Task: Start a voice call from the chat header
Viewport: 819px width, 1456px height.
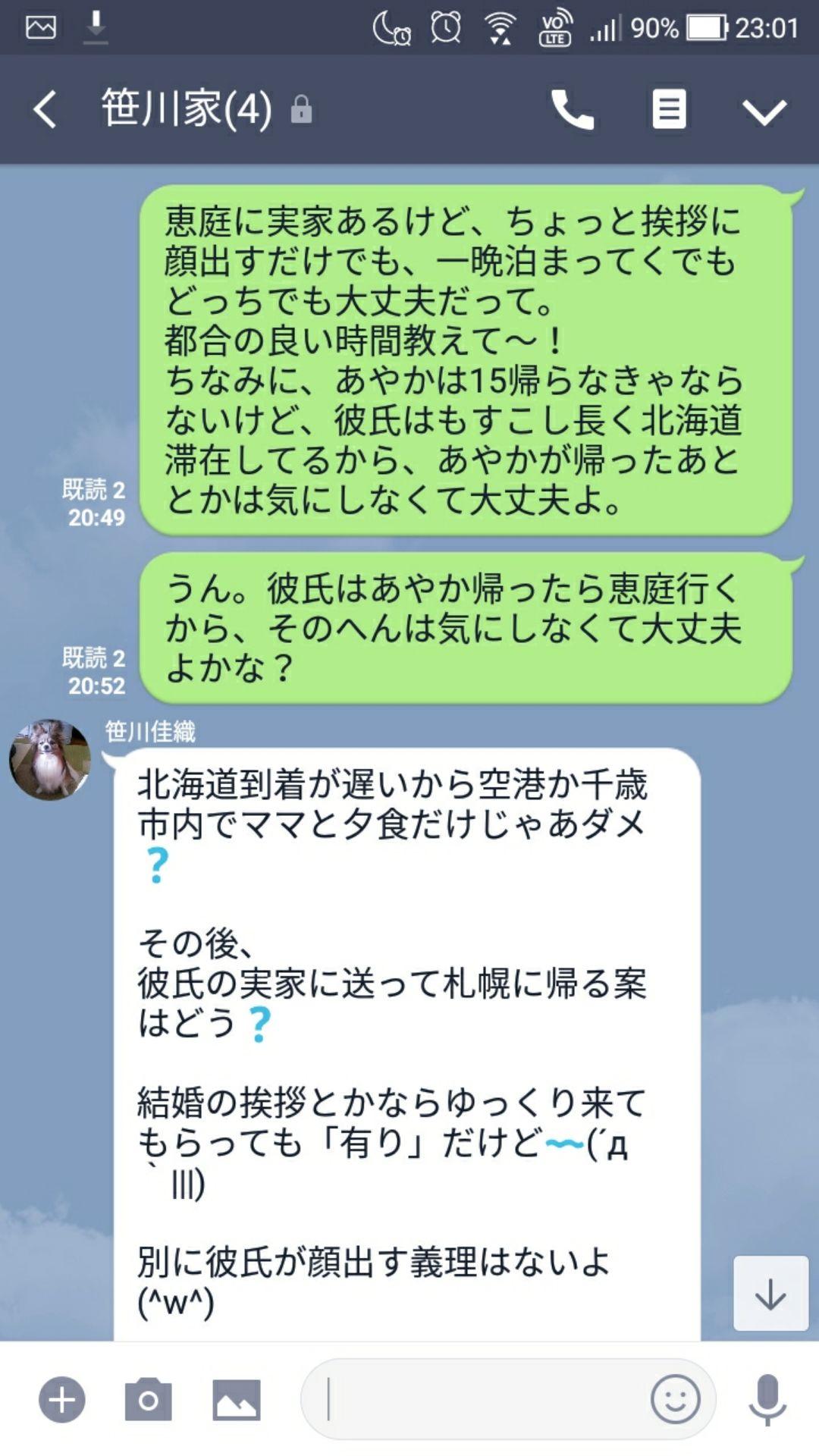Action: click(x=574, y=108)
